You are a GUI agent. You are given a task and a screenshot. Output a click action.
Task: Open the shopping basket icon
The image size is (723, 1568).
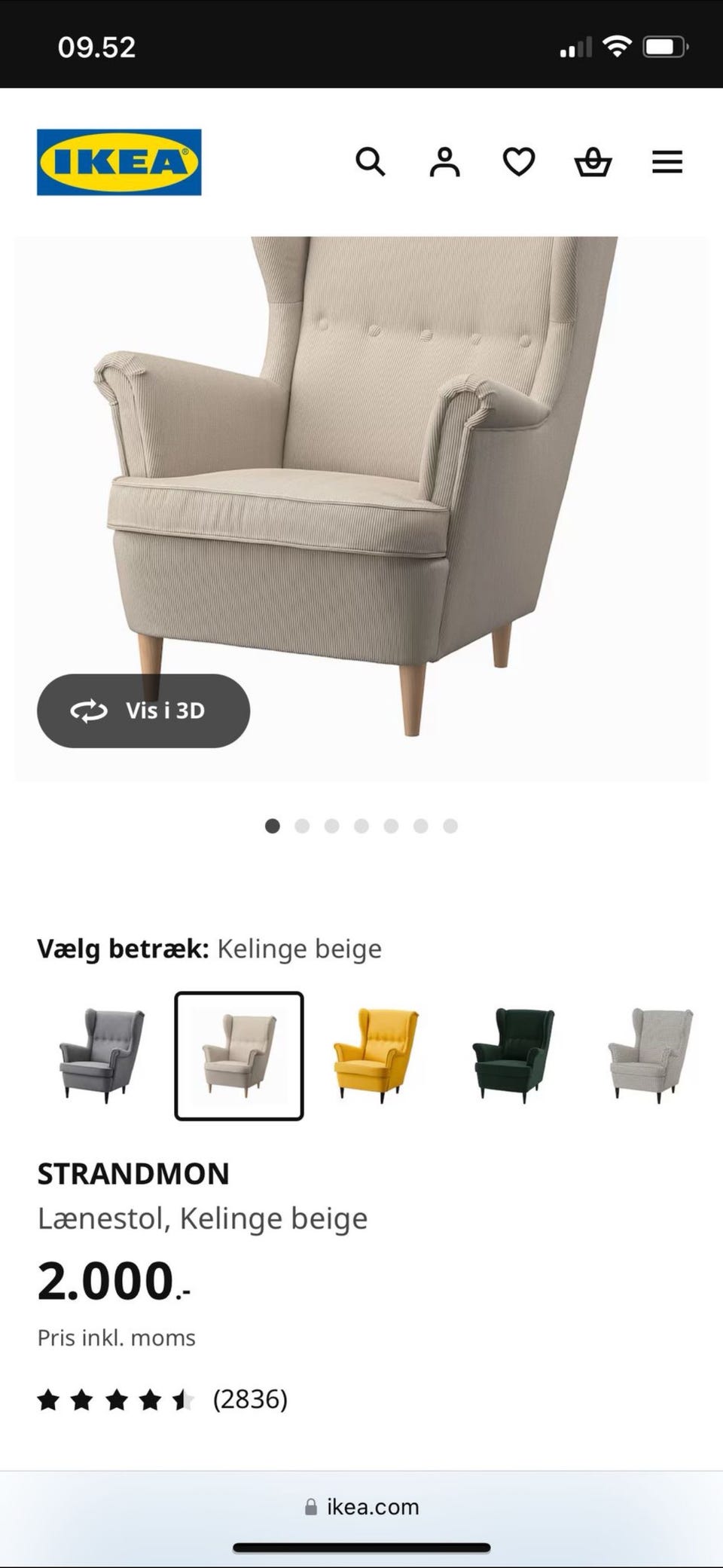[593, 161]
